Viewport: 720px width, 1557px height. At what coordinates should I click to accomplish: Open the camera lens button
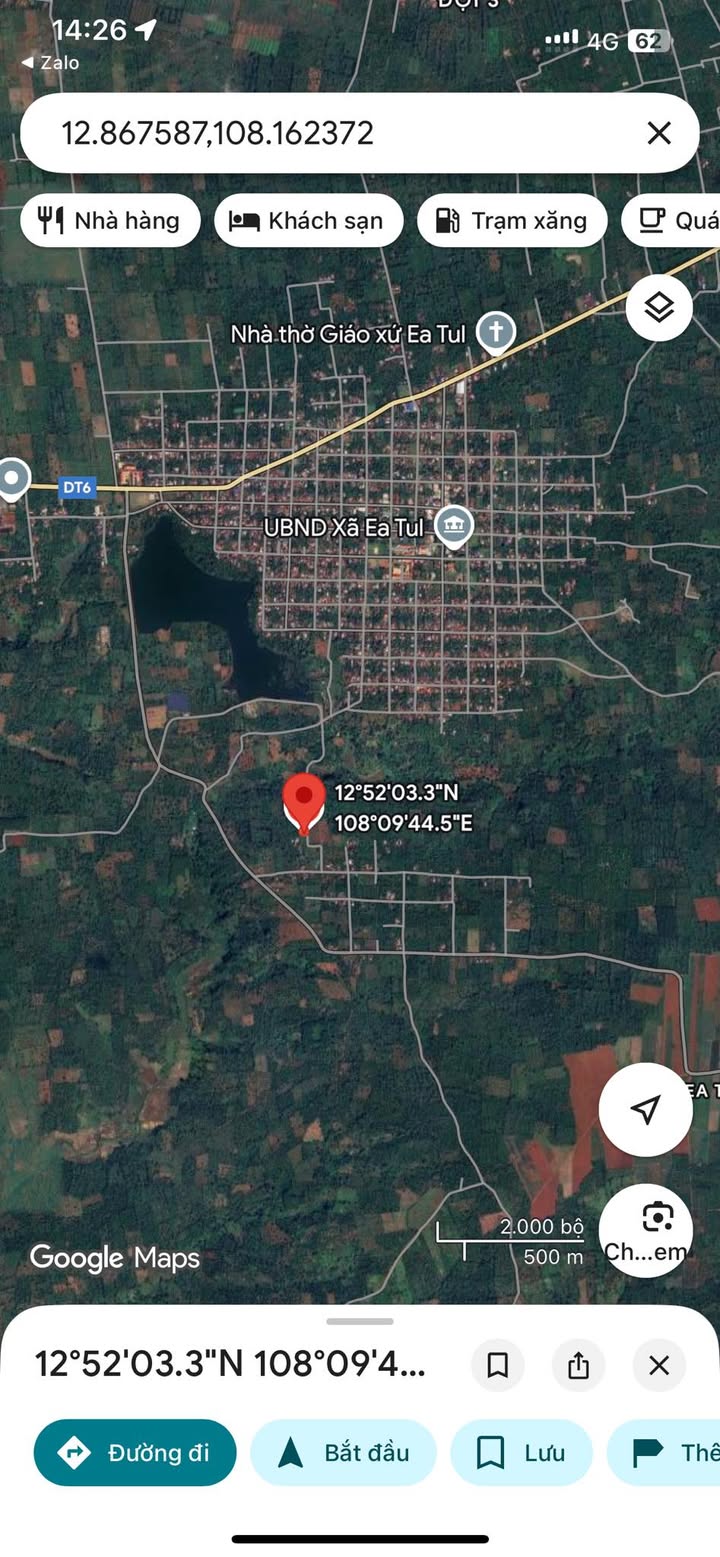(646, 1230)
